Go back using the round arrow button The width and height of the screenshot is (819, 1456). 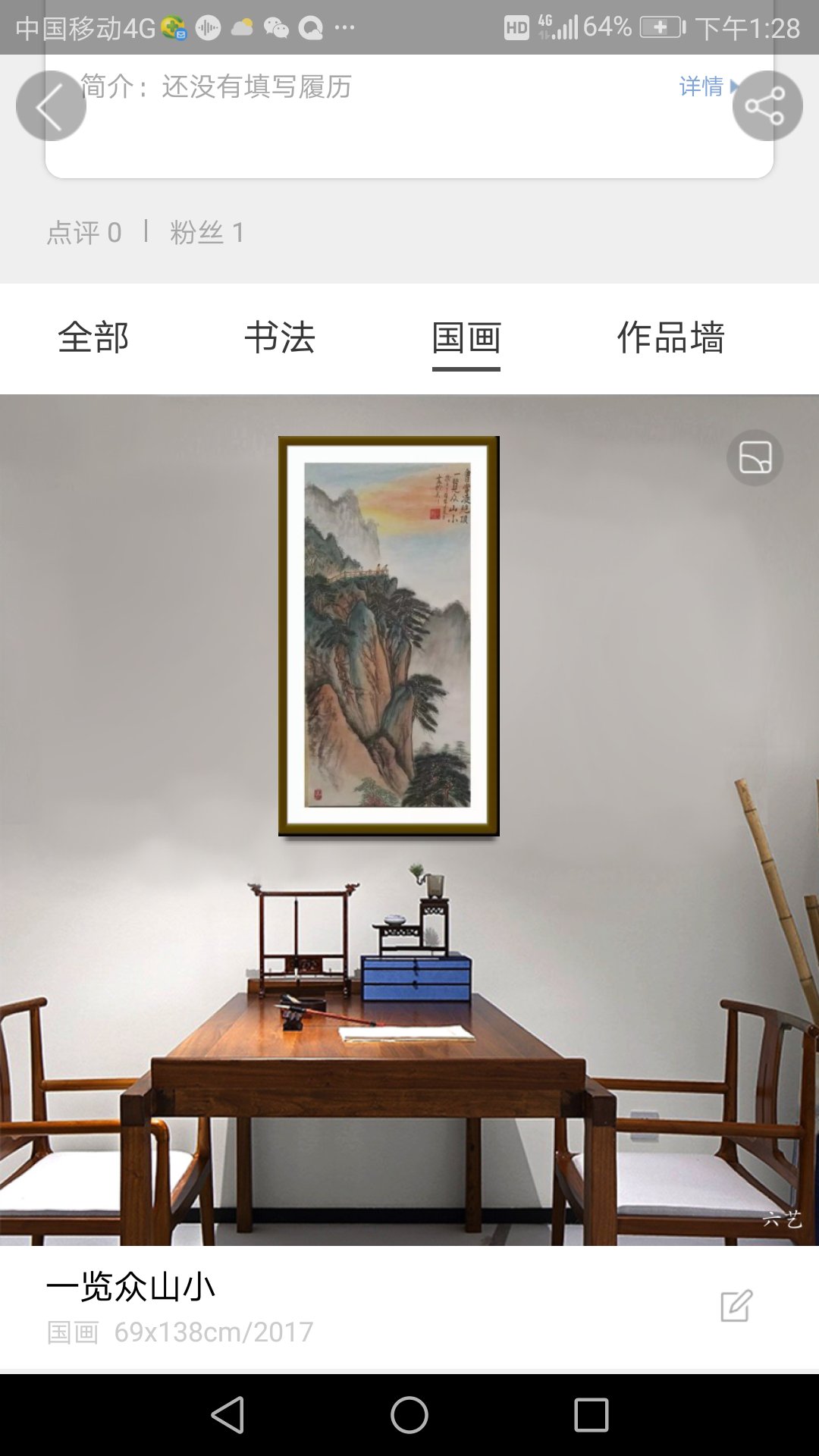click(x=51, y=106)
